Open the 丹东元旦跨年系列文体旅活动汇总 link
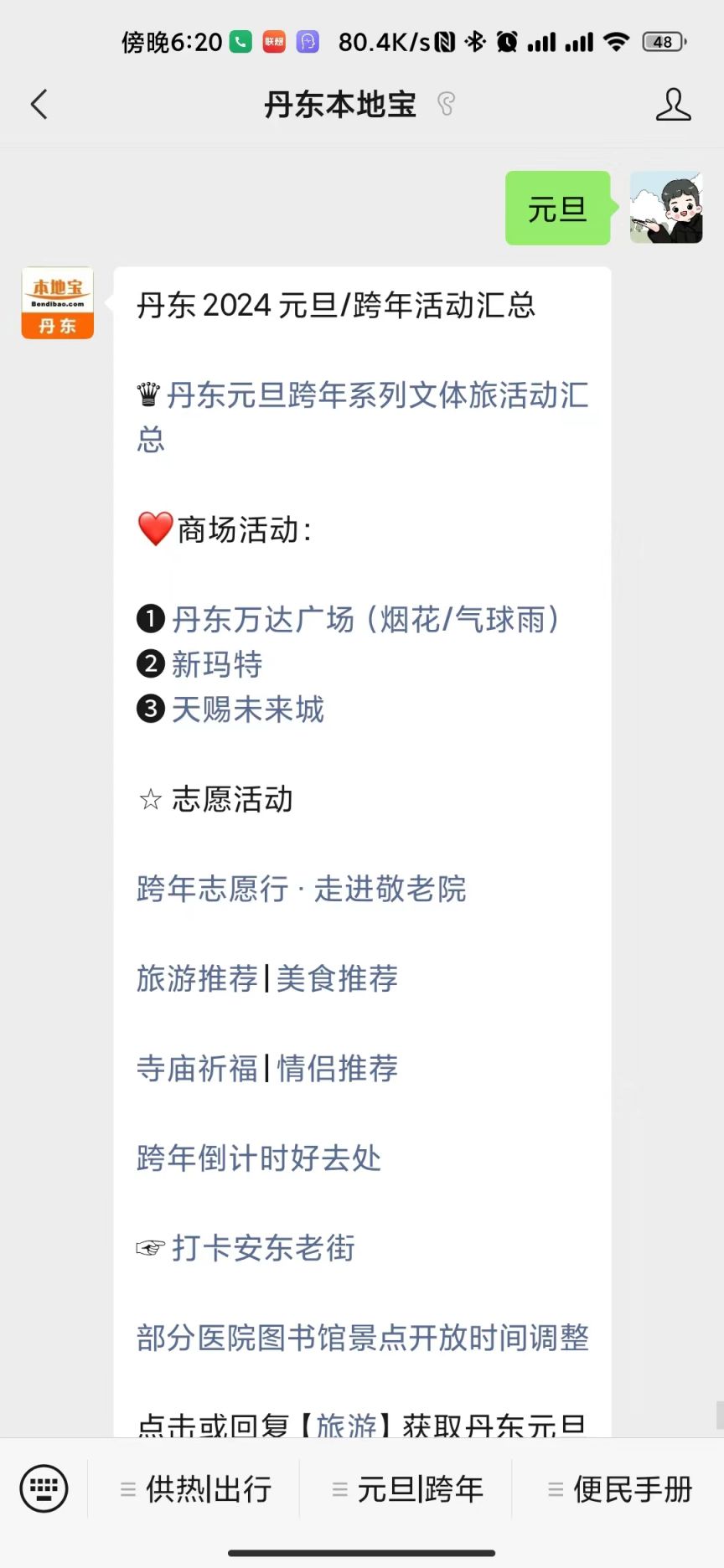Viewport: 724px width, 1568px height. click(362, 416)
